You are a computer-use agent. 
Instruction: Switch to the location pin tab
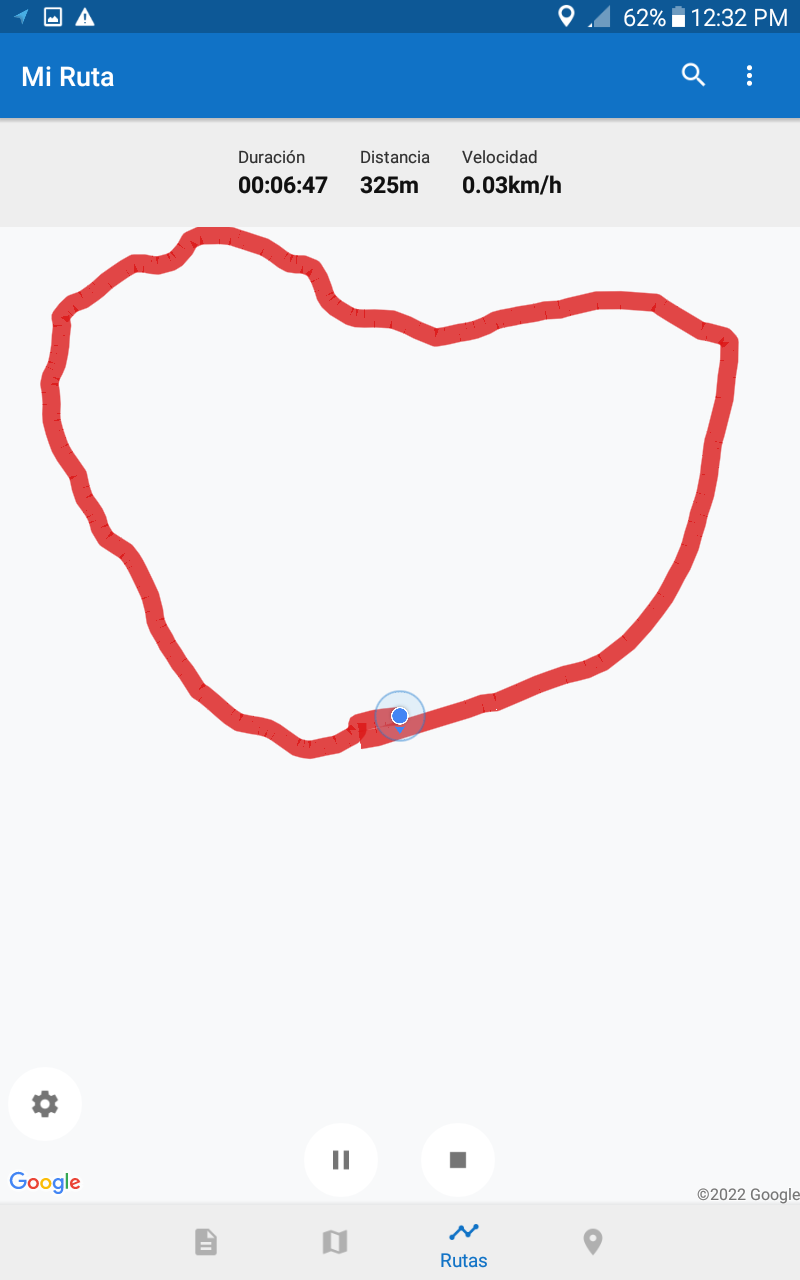593,1242
